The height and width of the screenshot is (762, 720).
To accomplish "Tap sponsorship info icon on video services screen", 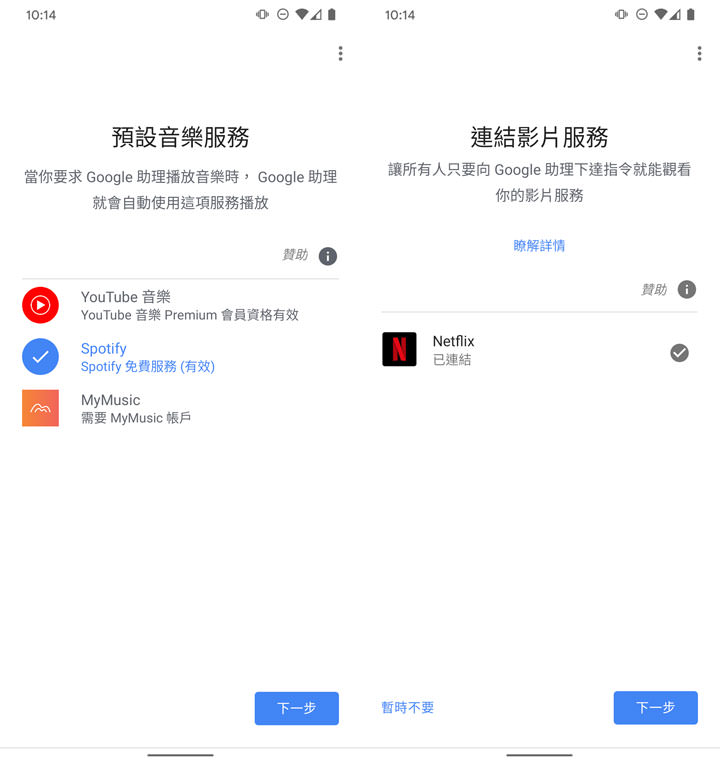I will pyautogui.click(x=687, y=289).
